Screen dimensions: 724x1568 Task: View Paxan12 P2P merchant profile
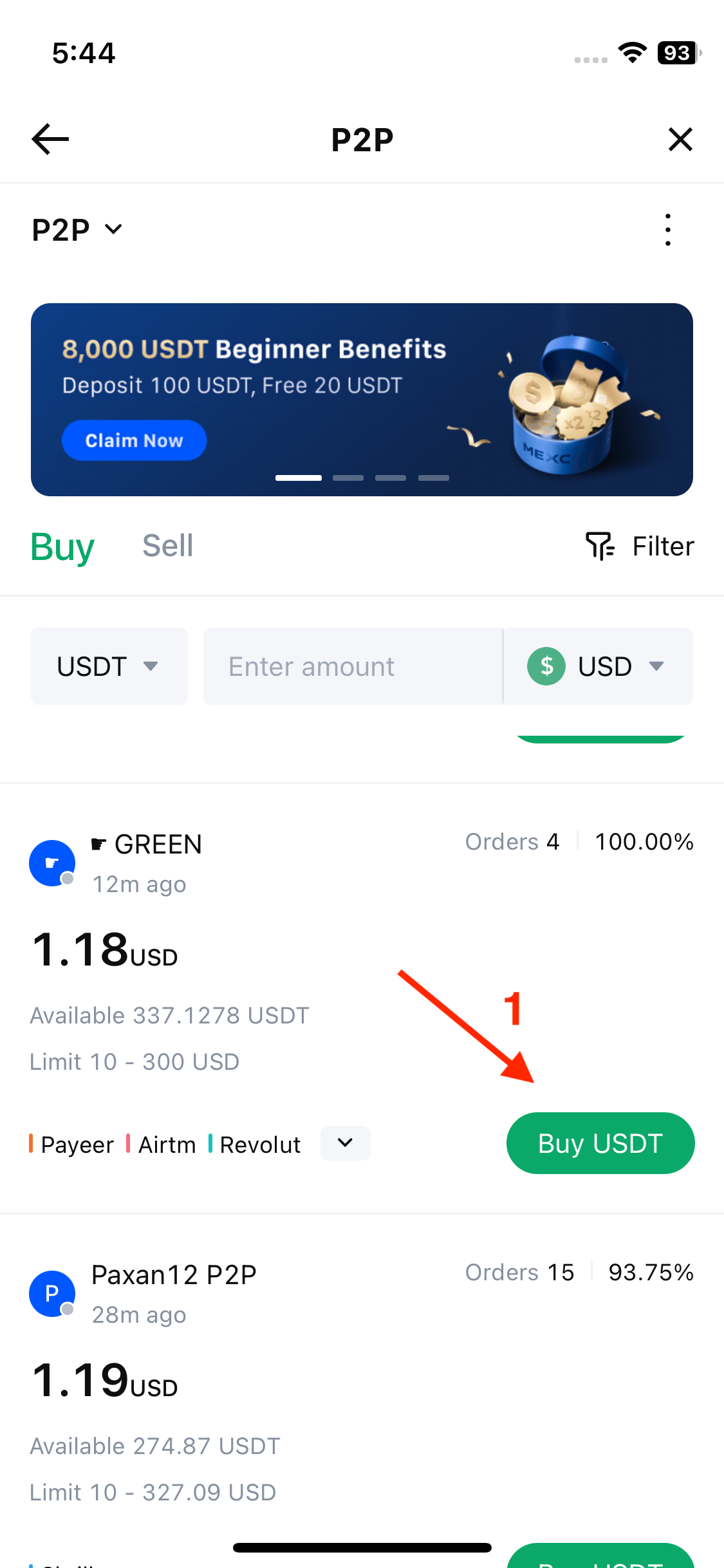tap(174, 1275)
